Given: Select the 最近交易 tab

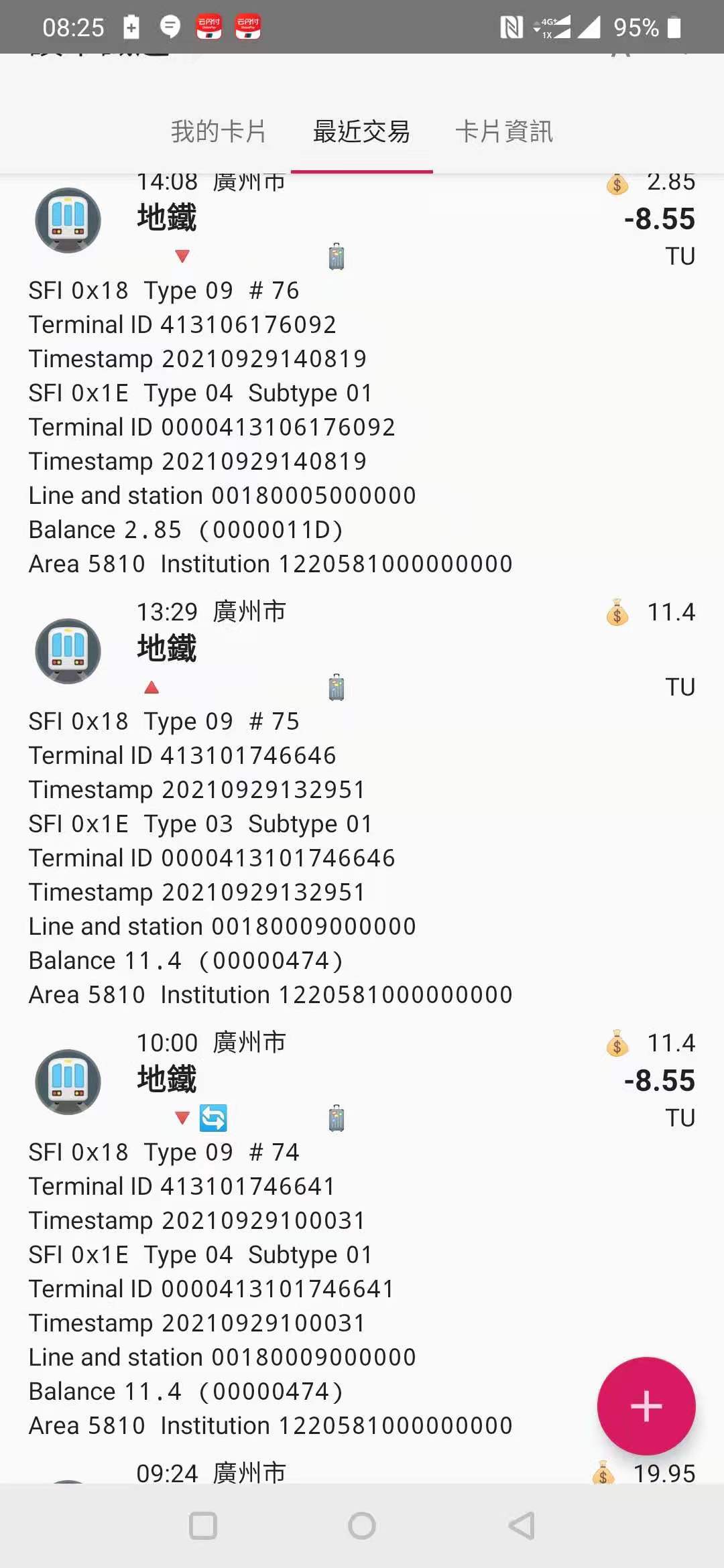Looking at the screenshot, I should 361,131.
